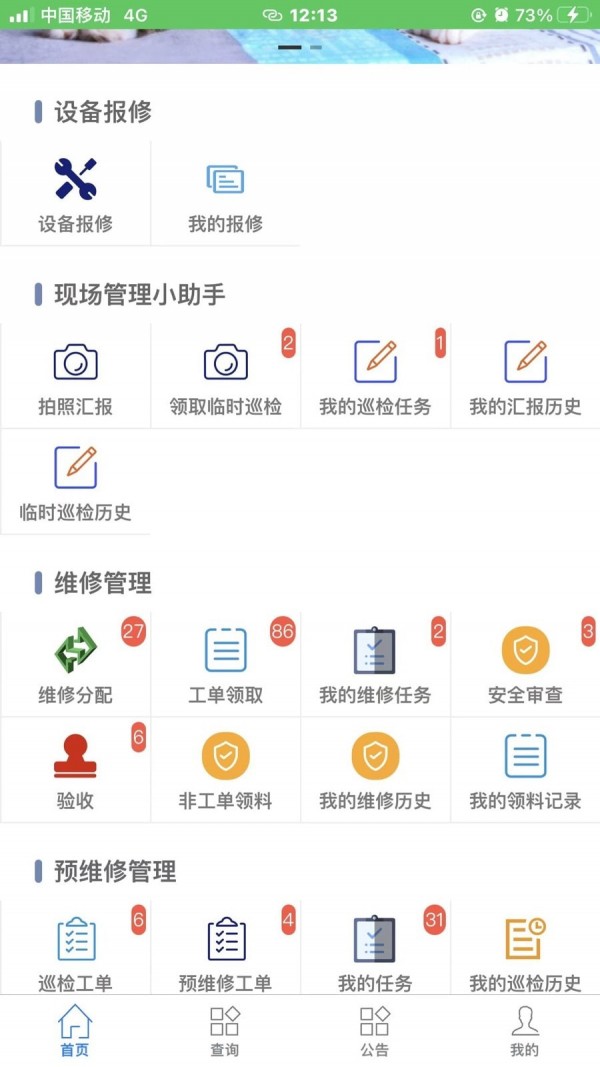Open 拍照汇报 photo report
This screenshot has width=600, height=1067.
click(75, 376)
